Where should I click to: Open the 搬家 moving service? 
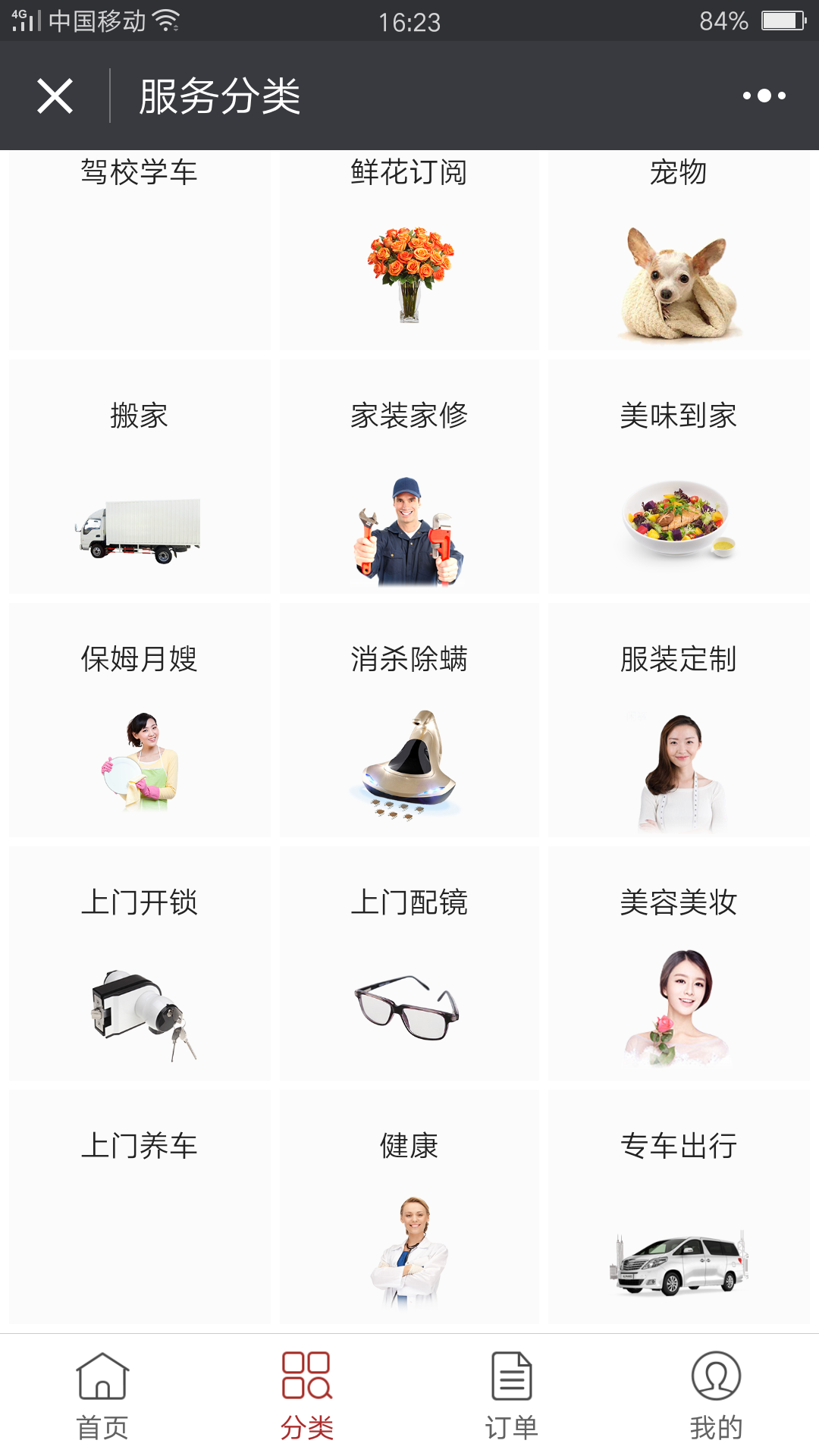pos(140,477)
